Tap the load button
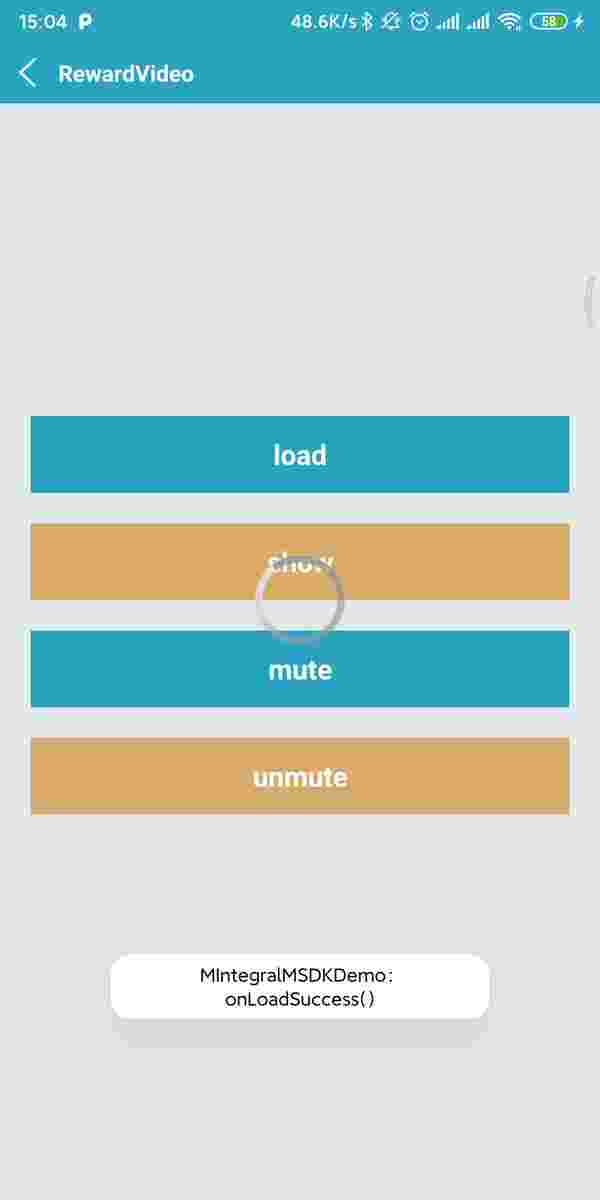Viewport: 600px width, 1200px height. click(300, 454)
